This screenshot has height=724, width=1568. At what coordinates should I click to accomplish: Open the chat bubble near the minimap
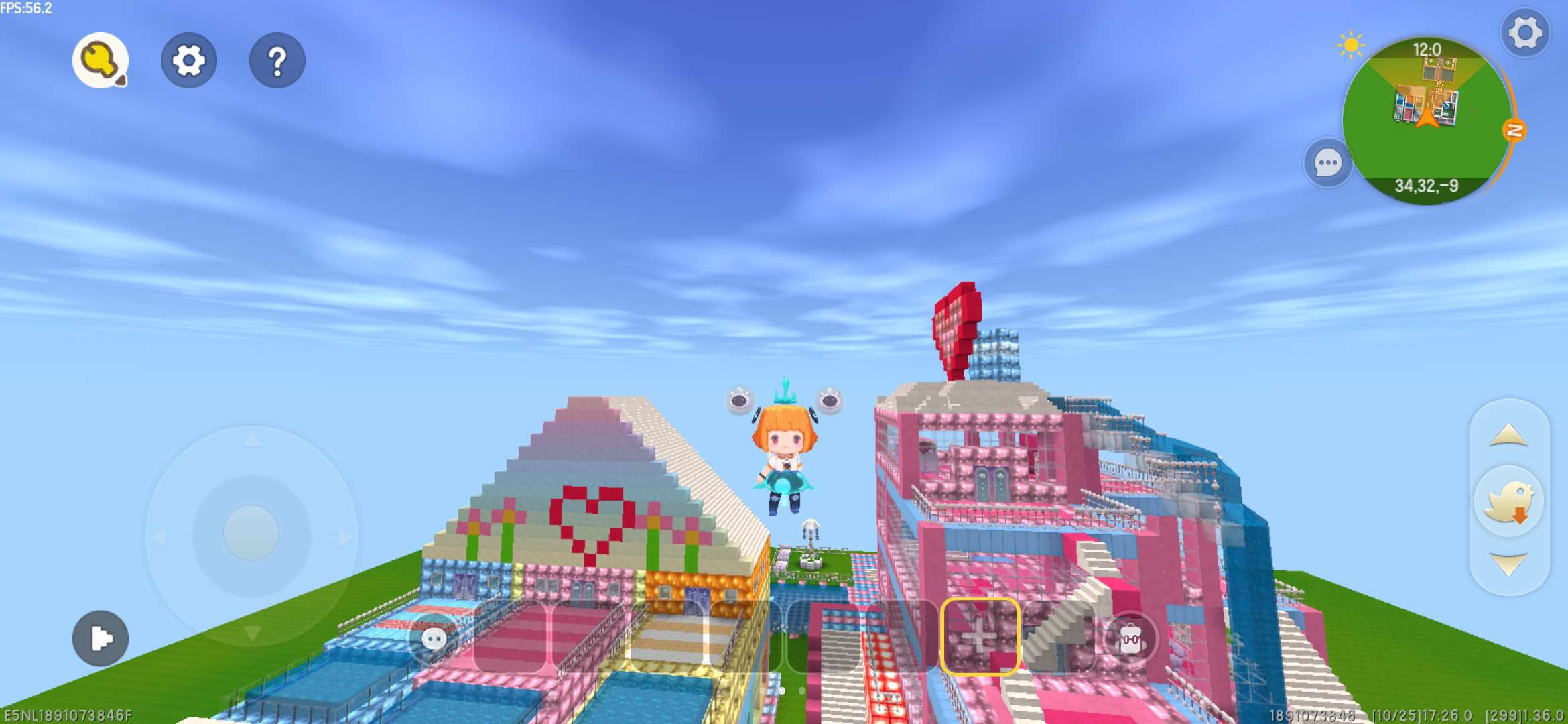click(x=1327, y=163)
